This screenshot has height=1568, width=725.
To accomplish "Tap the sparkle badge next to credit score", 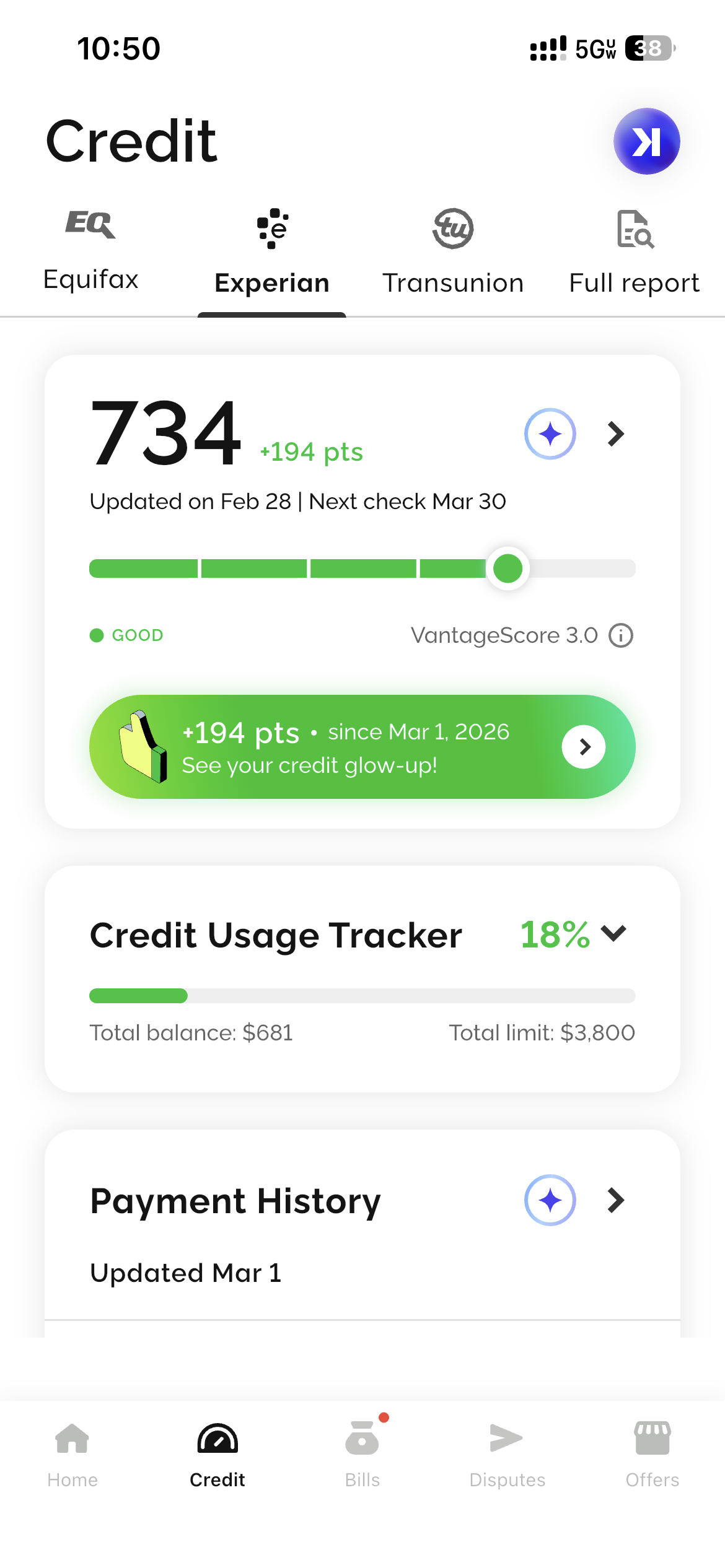I will click(549, 434).
